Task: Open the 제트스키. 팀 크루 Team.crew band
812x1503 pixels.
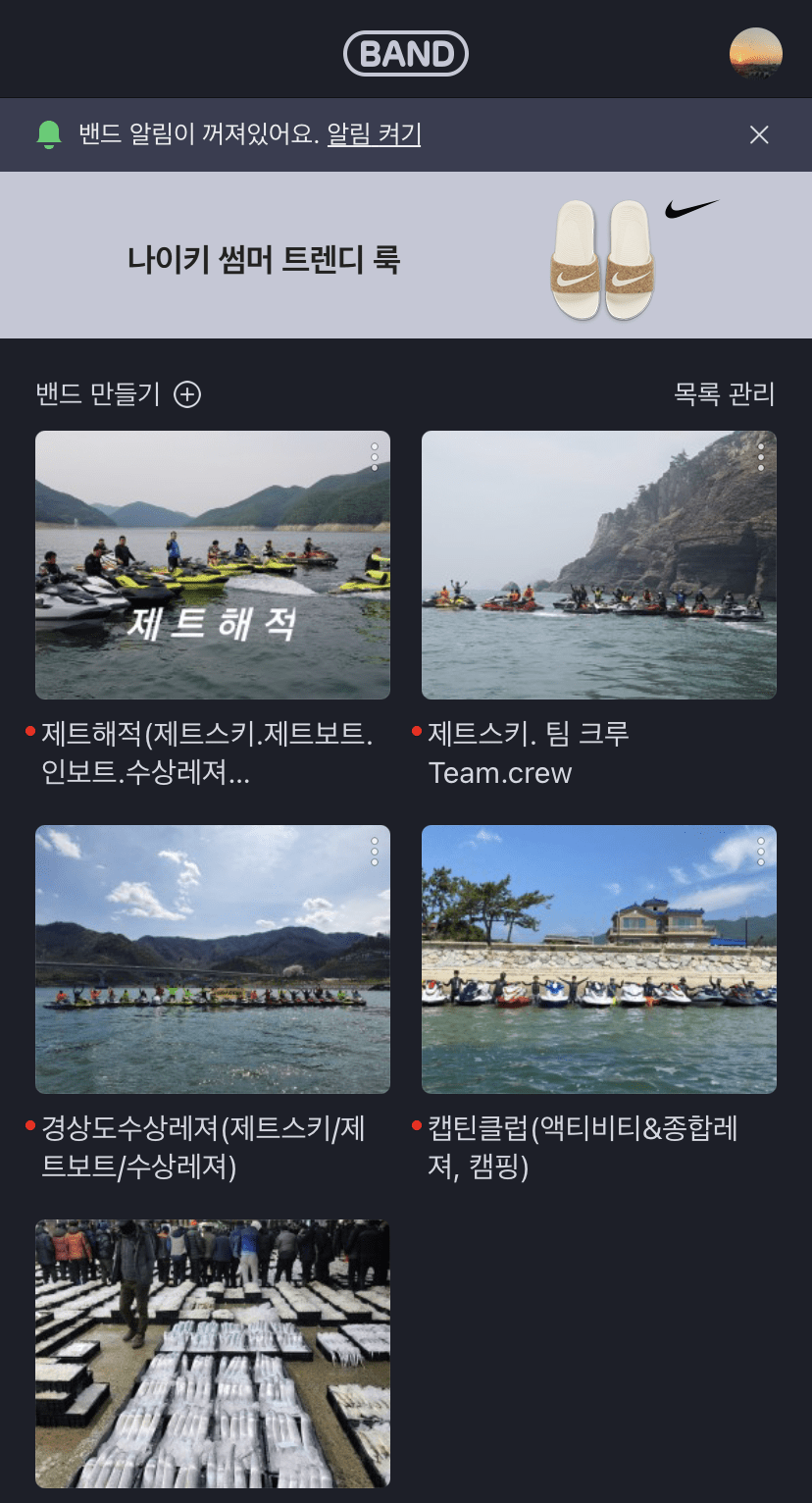Action: tap(598, 565)
